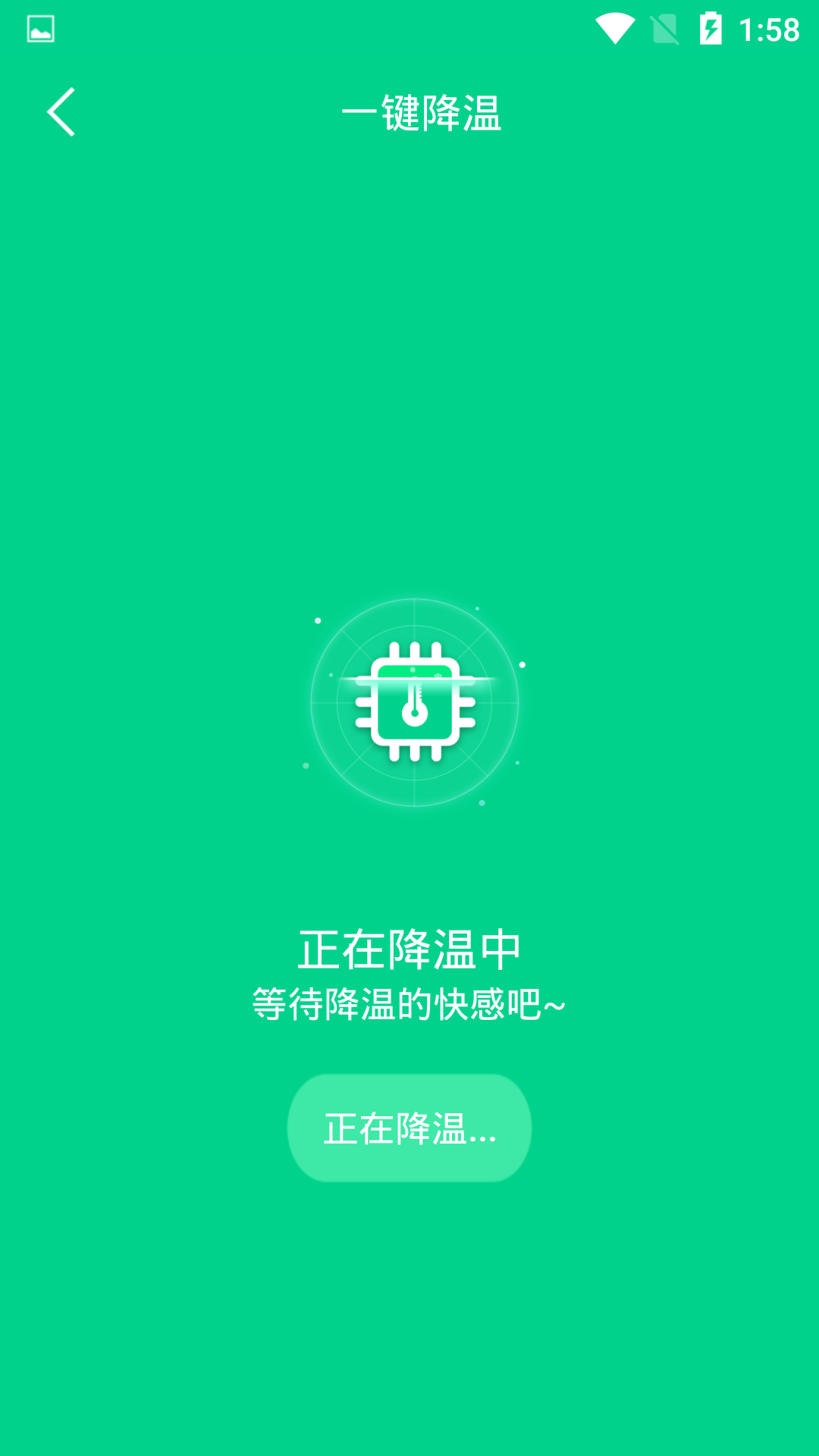The width and height of the screenshot is (819, 1456).
Task: Tap the 正在降温... progress button
Action: tap(409, 1128)
